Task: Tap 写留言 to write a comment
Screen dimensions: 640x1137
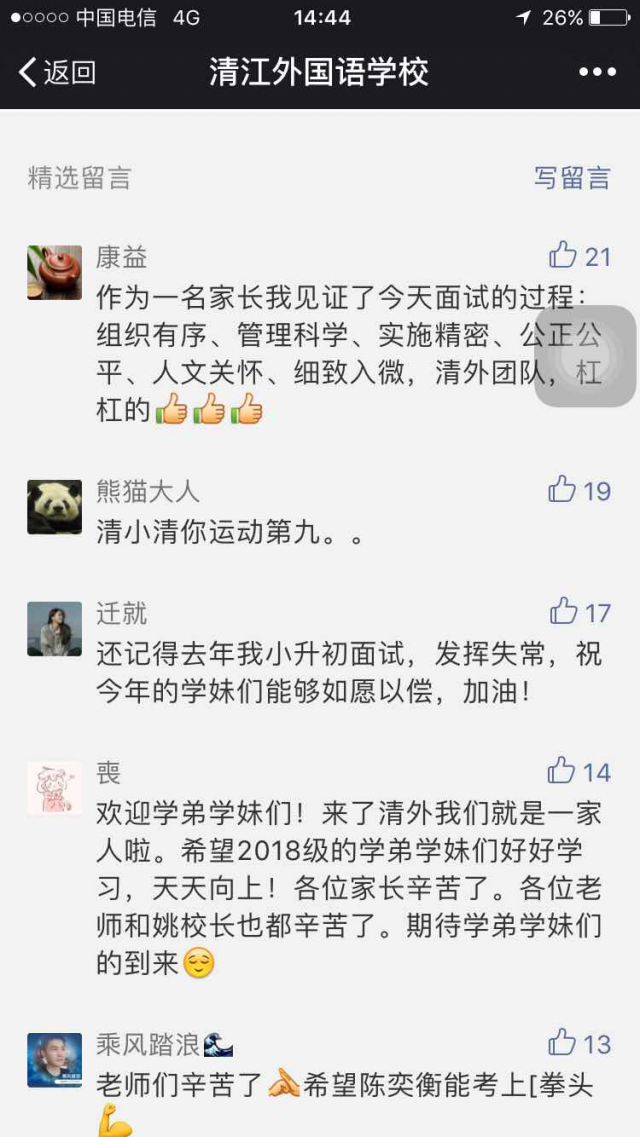Action: click(x=571, y=178)
